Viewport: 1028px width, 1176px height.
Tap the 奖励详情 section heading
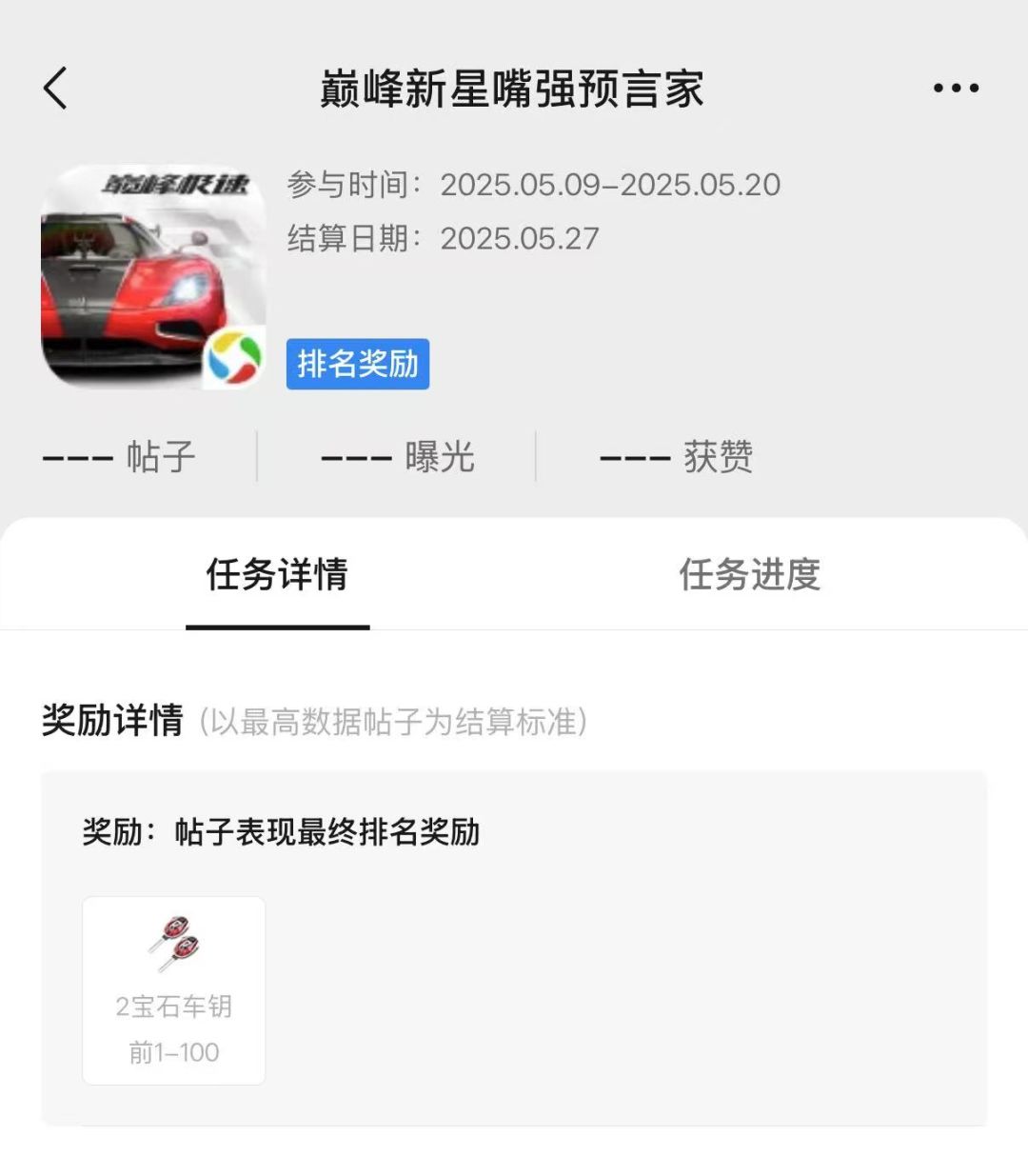pos(114,722)
